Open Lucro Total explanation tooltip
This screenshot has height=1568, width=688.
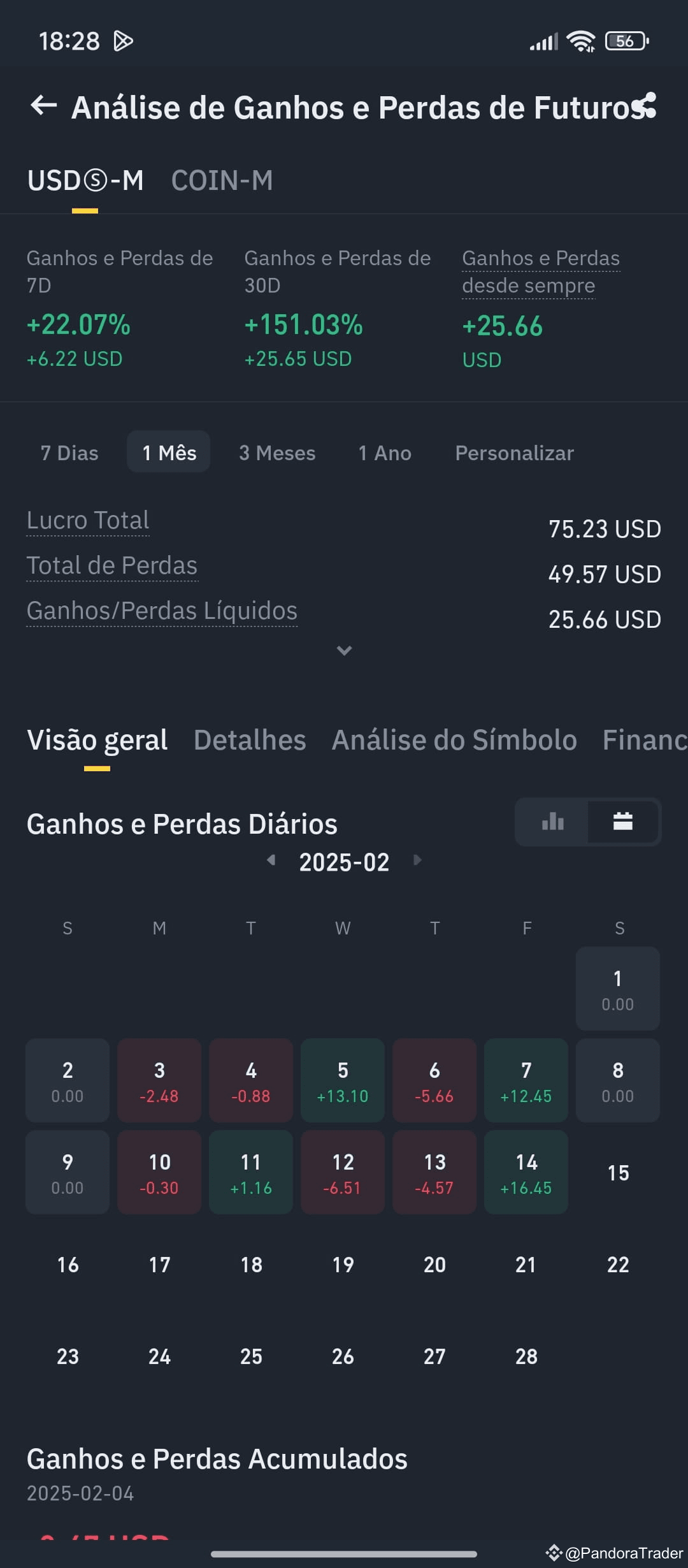coord(88,520)
